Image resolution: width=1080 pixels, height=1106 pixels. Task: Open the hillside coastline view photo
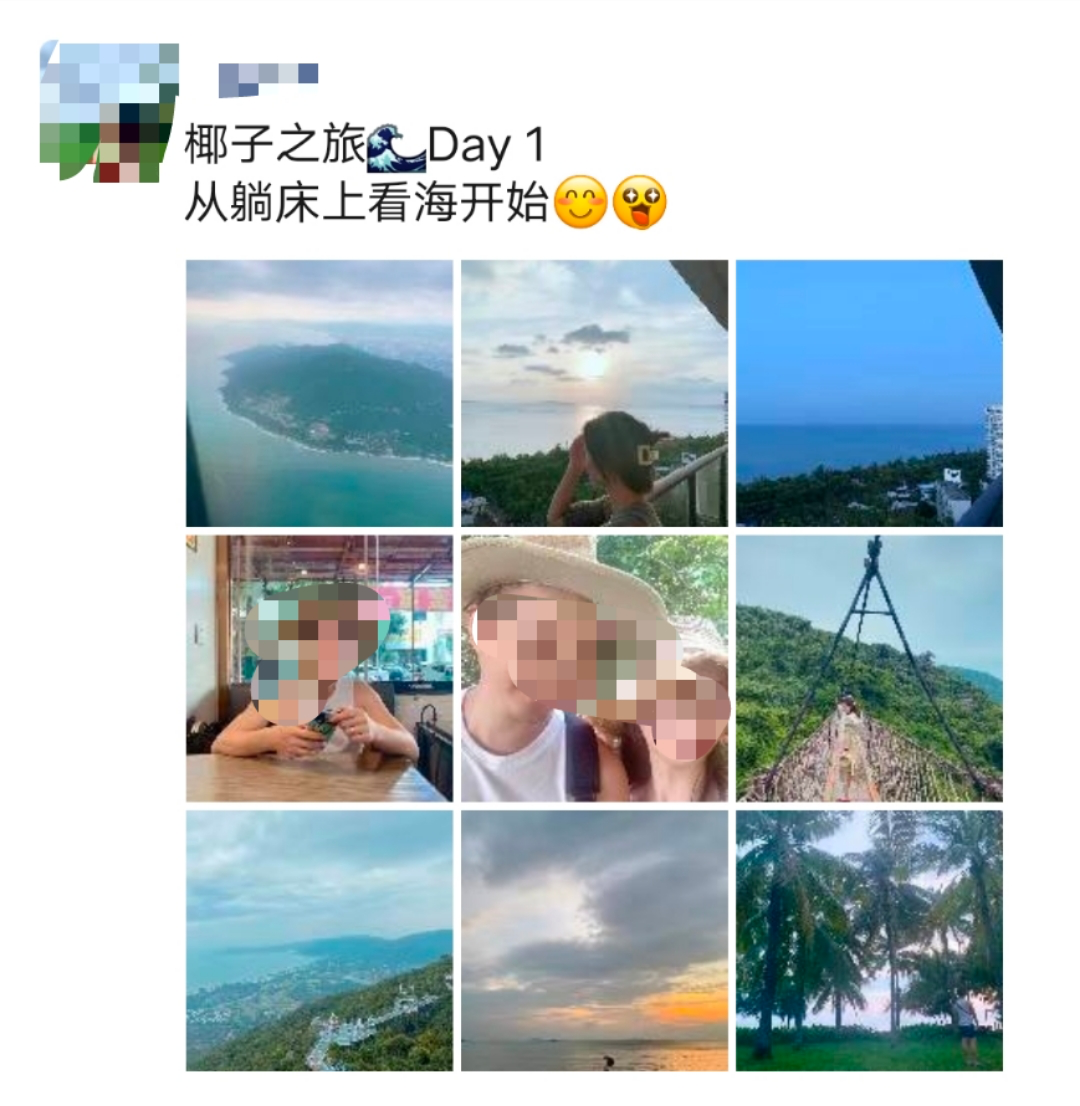[x=319, y=940]
